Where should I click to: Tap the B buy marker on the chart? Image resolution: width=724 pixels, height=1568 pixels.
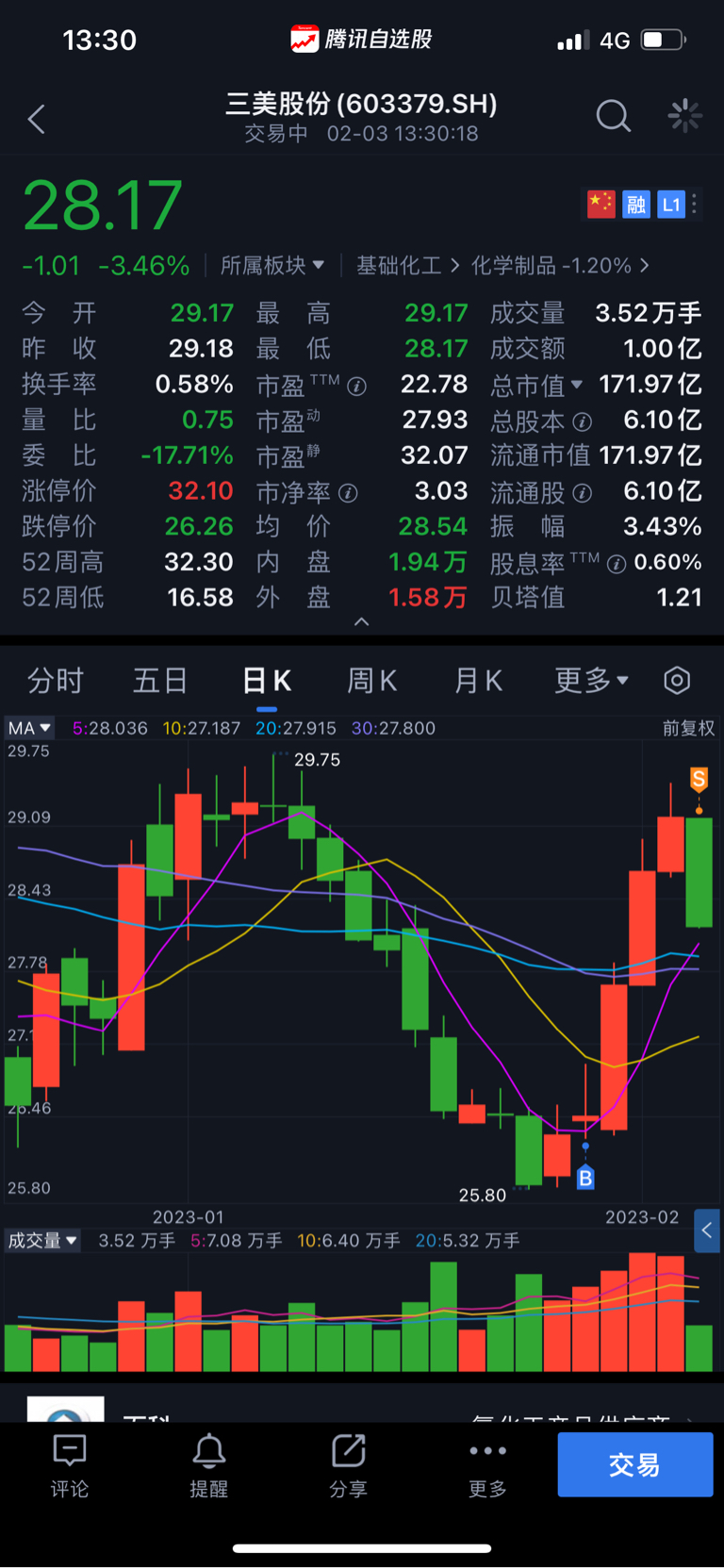(x=586, y=1177)
